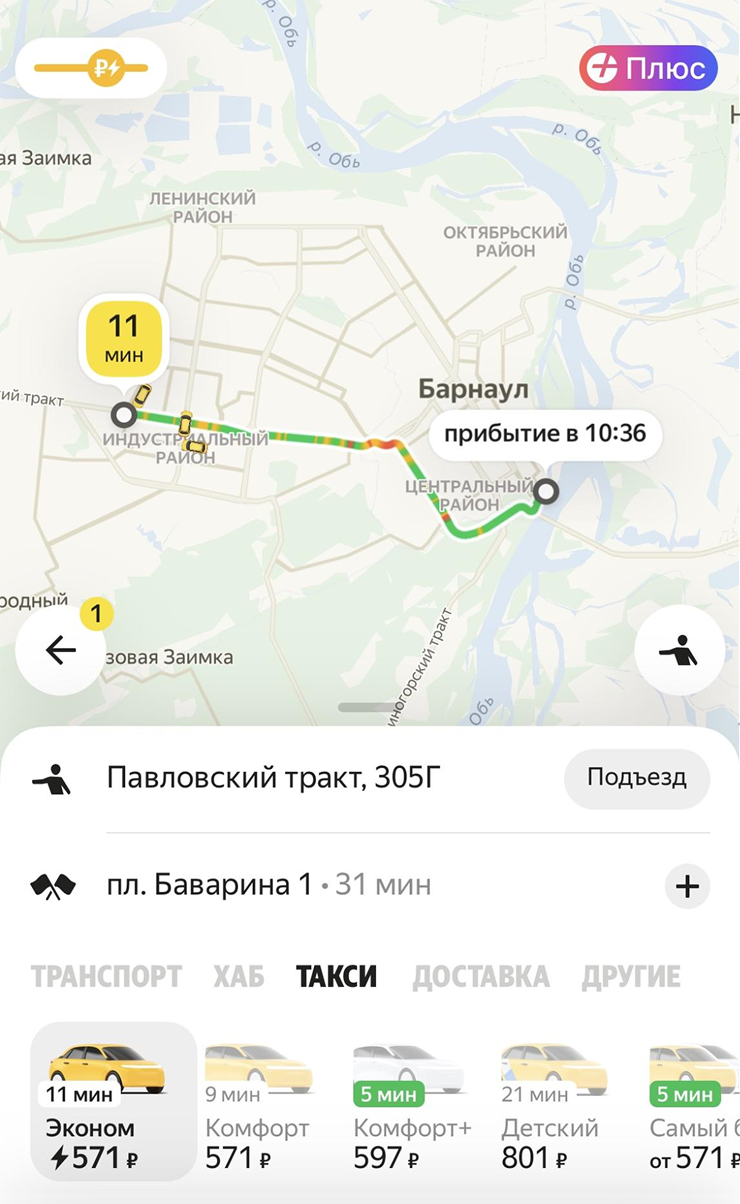
Task: Tap the '1' notification badge near back arrow
Action: coord(95,614)
